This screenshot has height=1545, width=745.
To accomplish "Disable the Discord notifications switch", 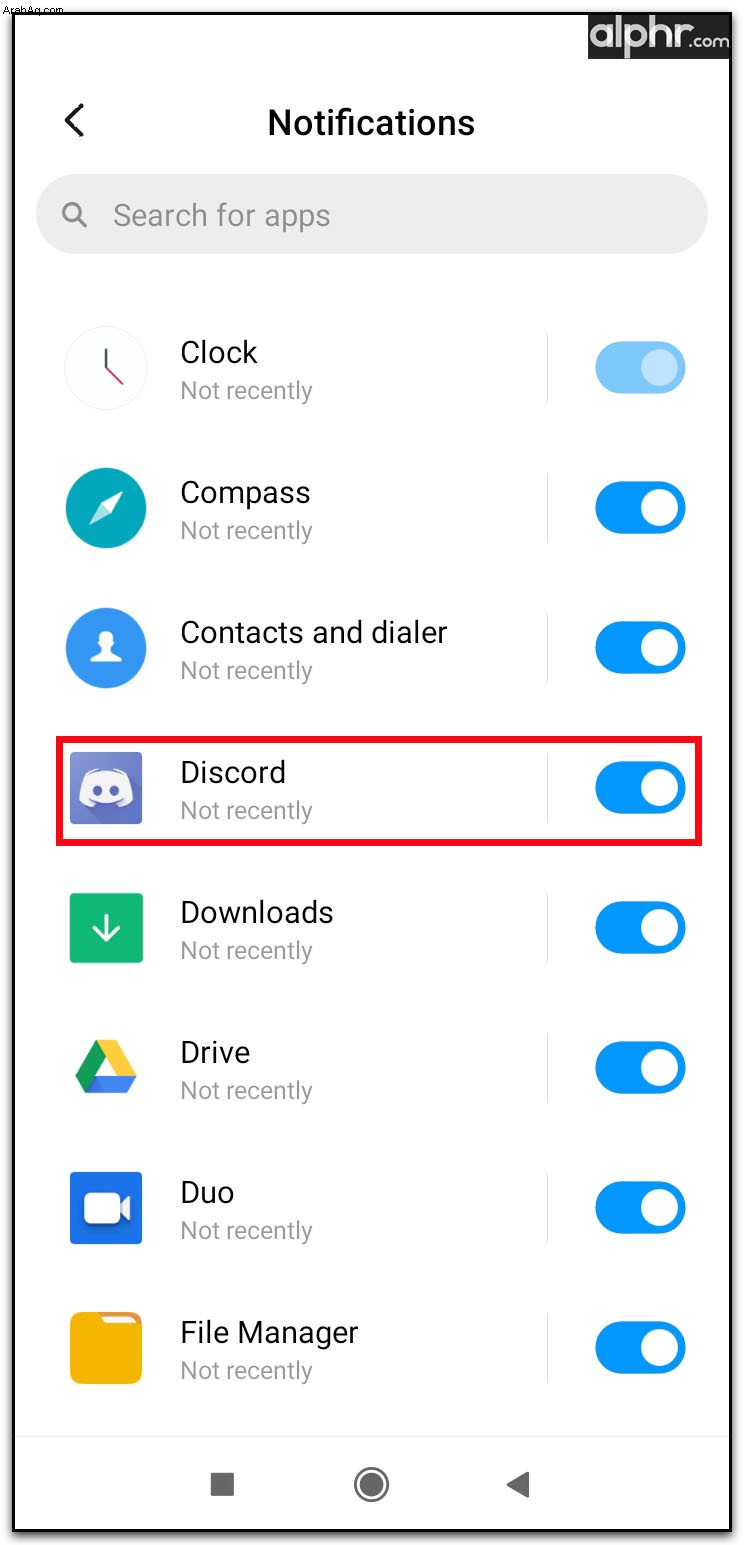I will (x=640, y=788).
